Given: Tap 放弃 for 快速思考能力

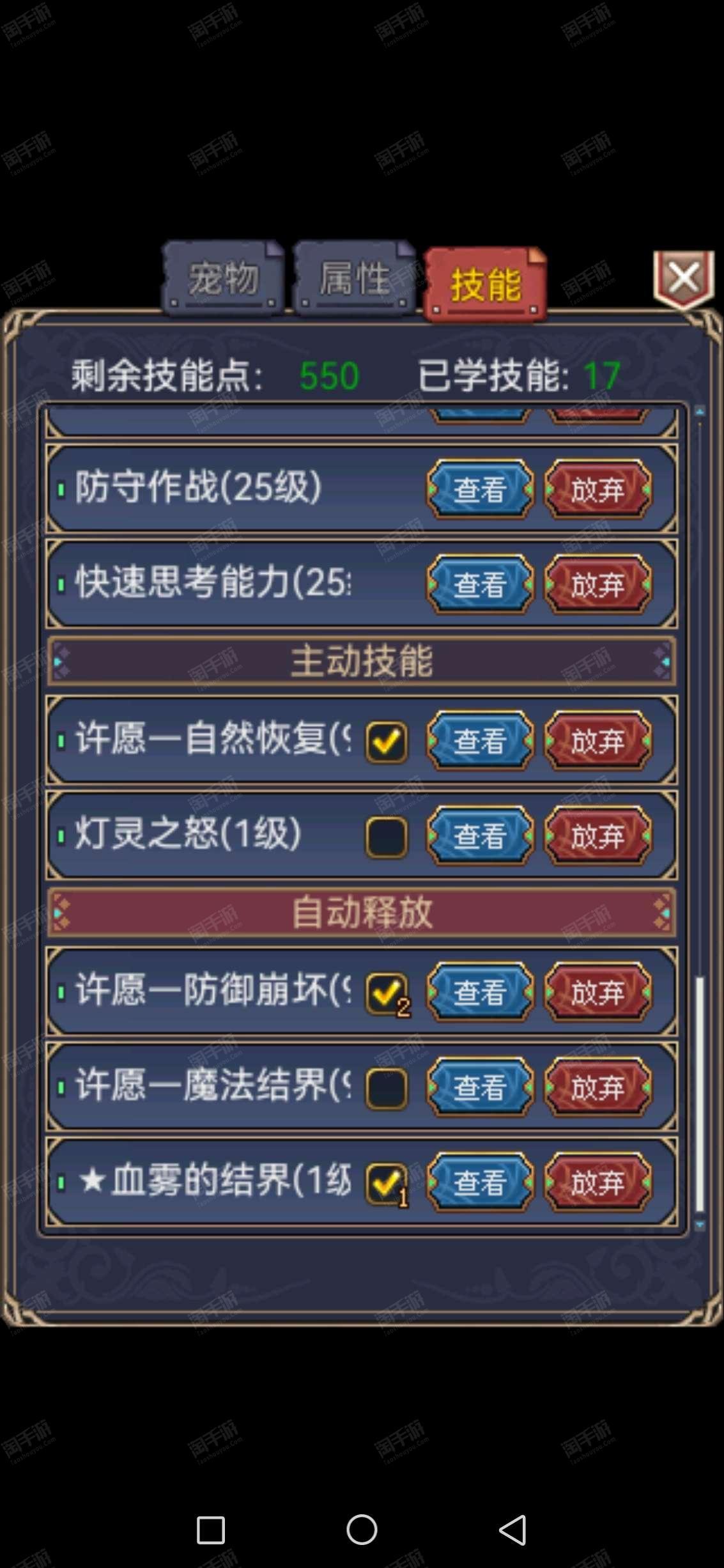Looking at the screenshot, I should tap(598, 584).
